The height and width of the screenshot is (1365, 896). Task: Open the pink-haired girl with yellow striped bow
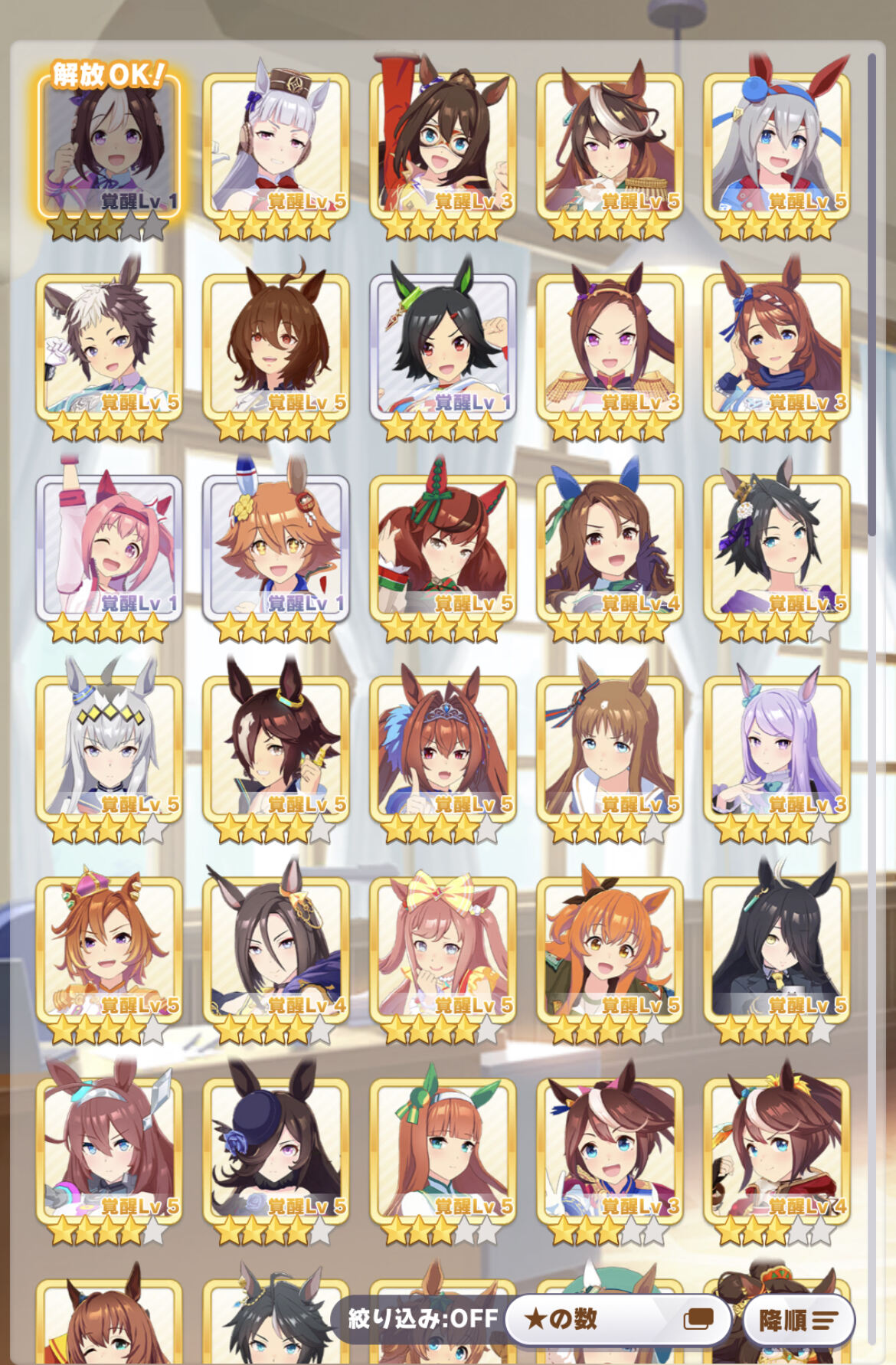click(x=443, y=951)
